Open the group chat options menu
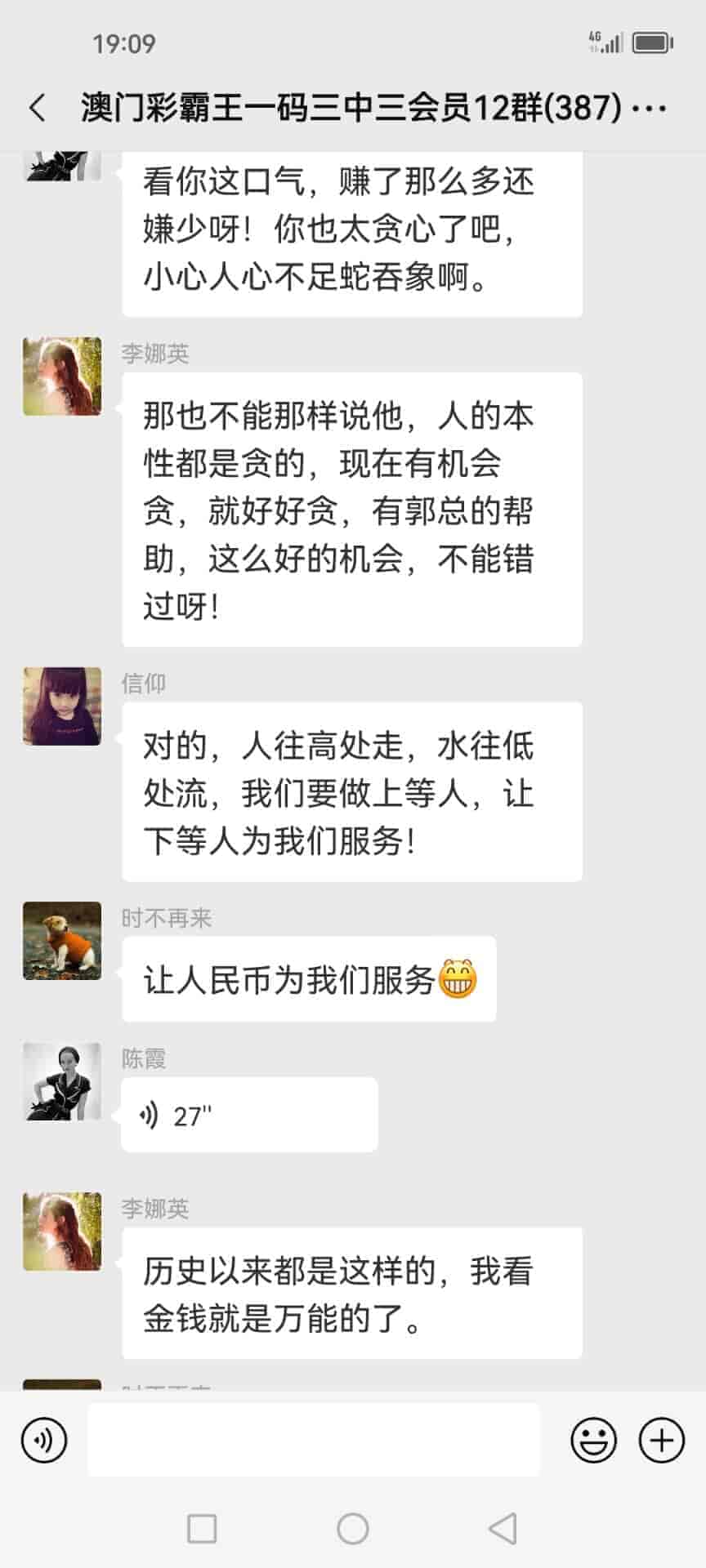Viewport: 706px width, 1568px height. pyautogui.click(x=650, y=108)
